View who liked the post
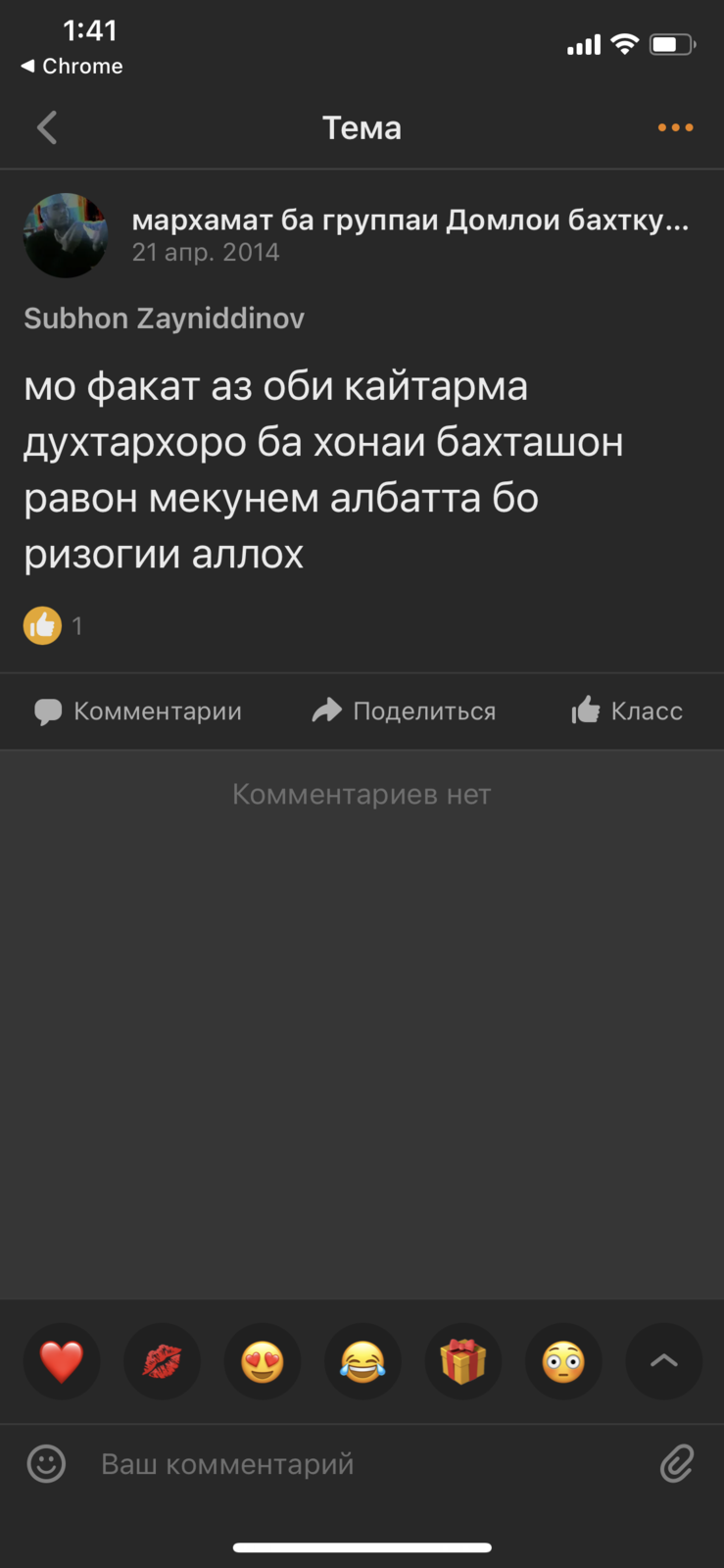 (53, 625)
